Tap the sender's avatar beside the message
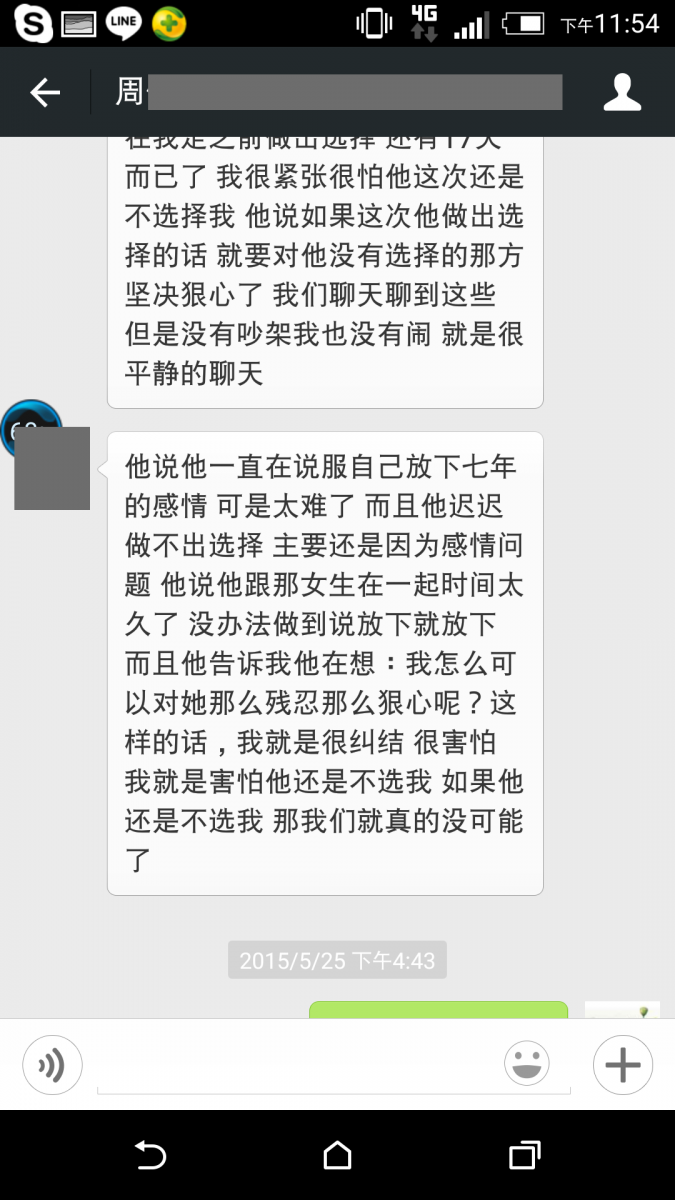Image resolution: width=675 pixels, height=1200 pixels. pyautogui.click(x=50, y=467)
